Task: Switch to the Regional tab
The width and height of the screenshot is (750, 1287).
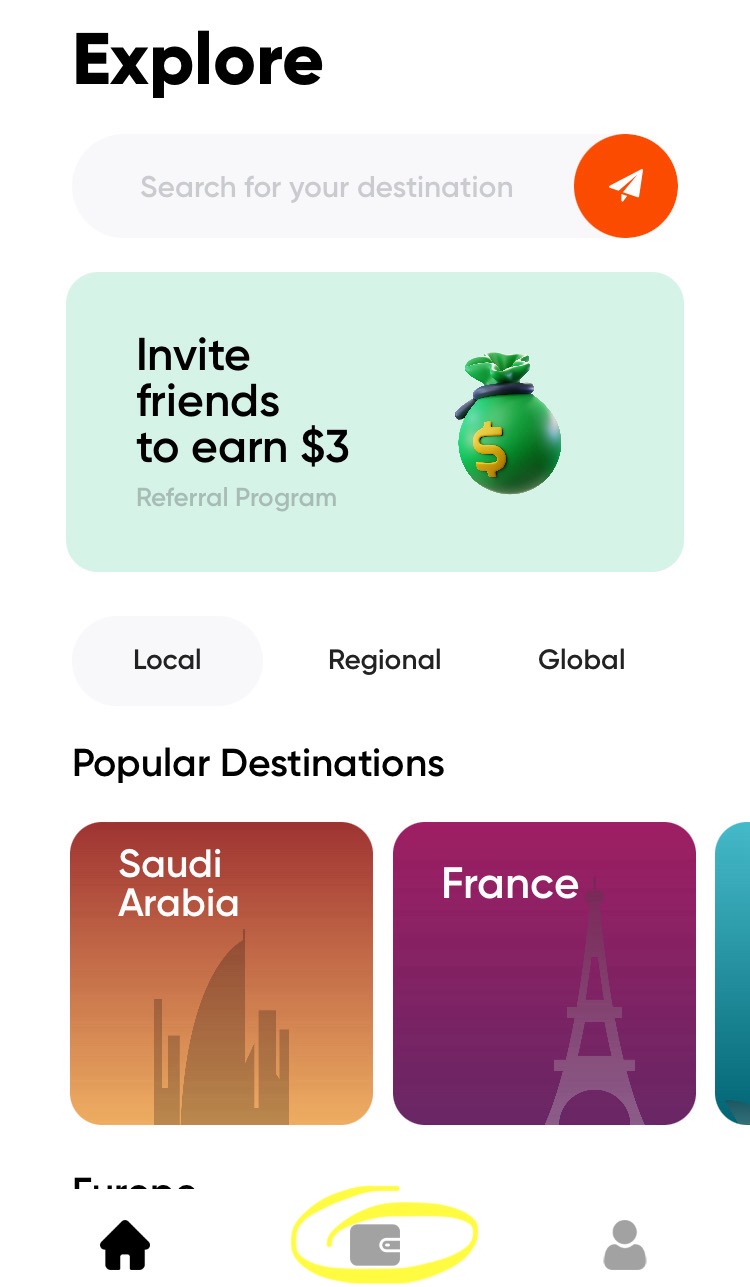Action: pos(384,660)
